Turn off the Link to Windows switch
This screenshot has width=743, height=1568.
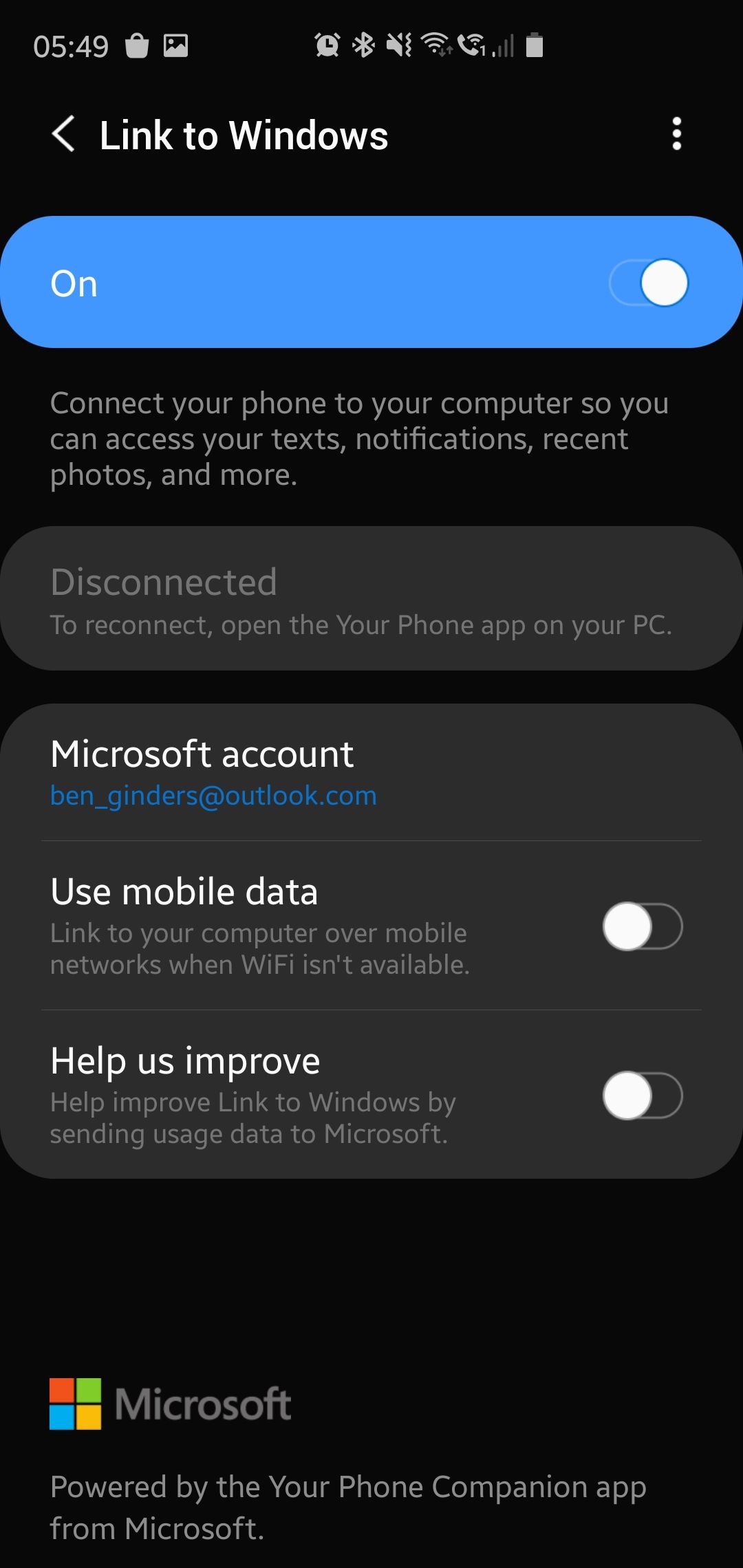[649, 283]
